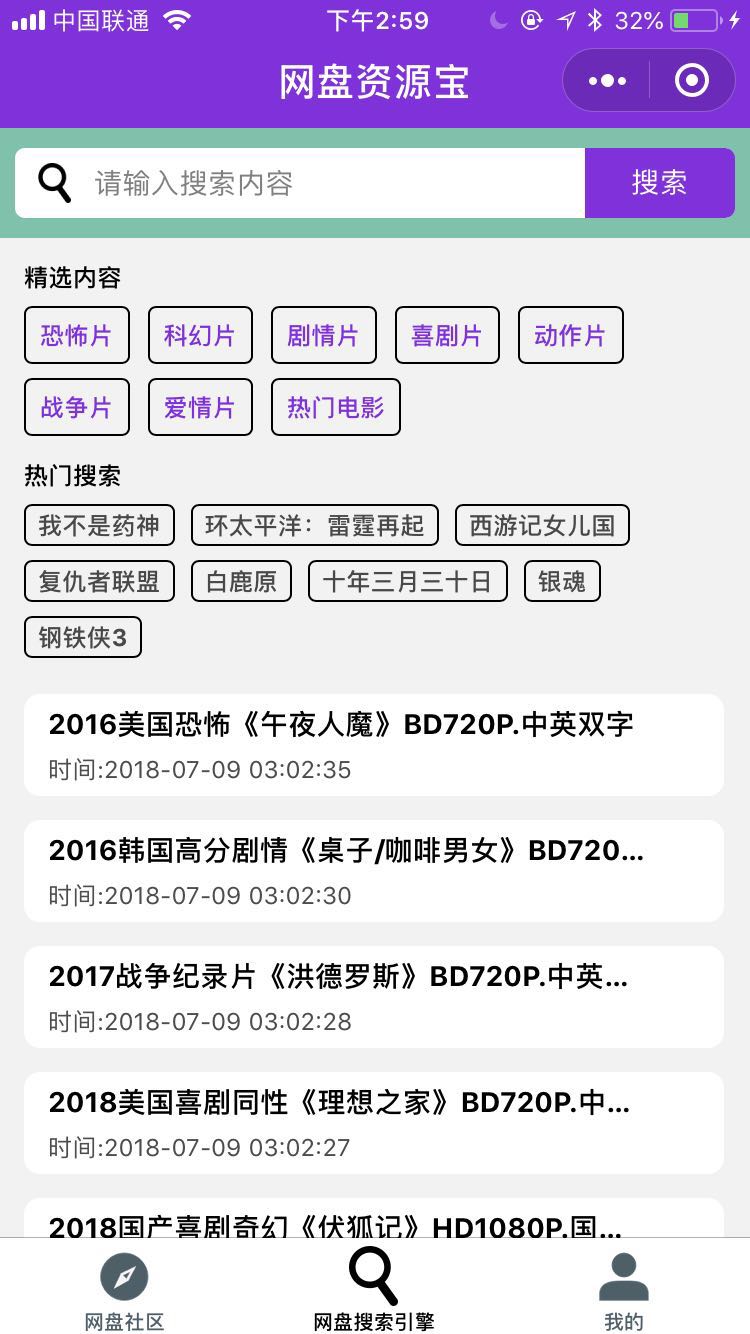Search hot keyword 我不是药神

[99, 525]
